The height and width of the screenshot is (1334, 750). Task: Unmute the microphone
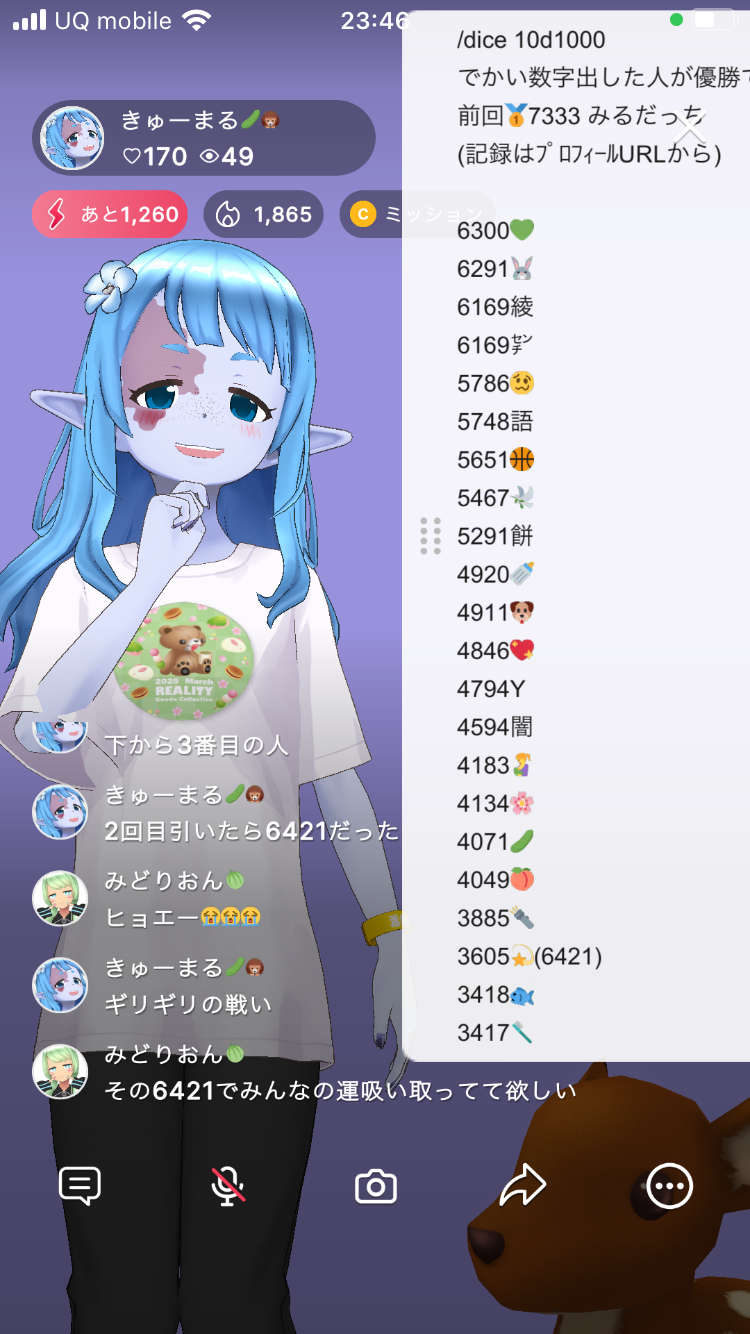coord(228,1186)
